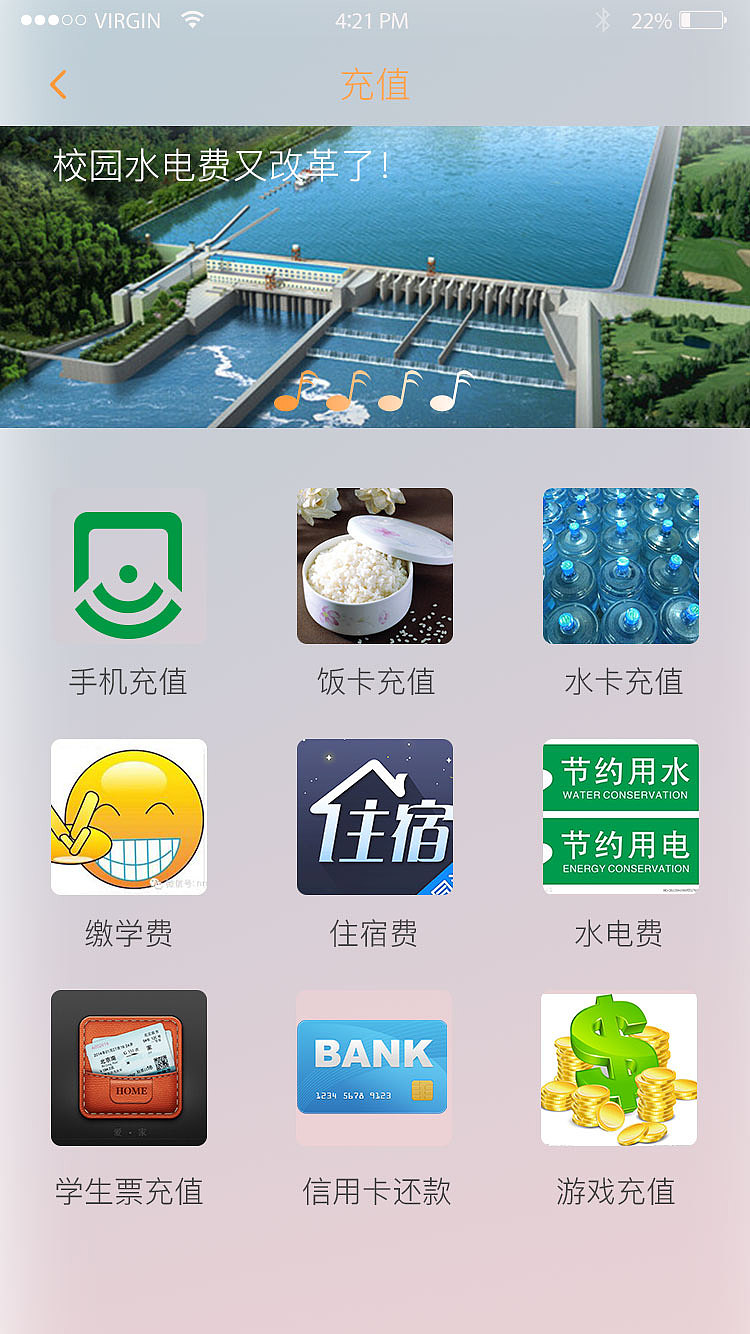Select the 饭卡充值 meal card recharge icon
Screen dimensions: 750x1334
pyautogui.click(x=373, y=566)
